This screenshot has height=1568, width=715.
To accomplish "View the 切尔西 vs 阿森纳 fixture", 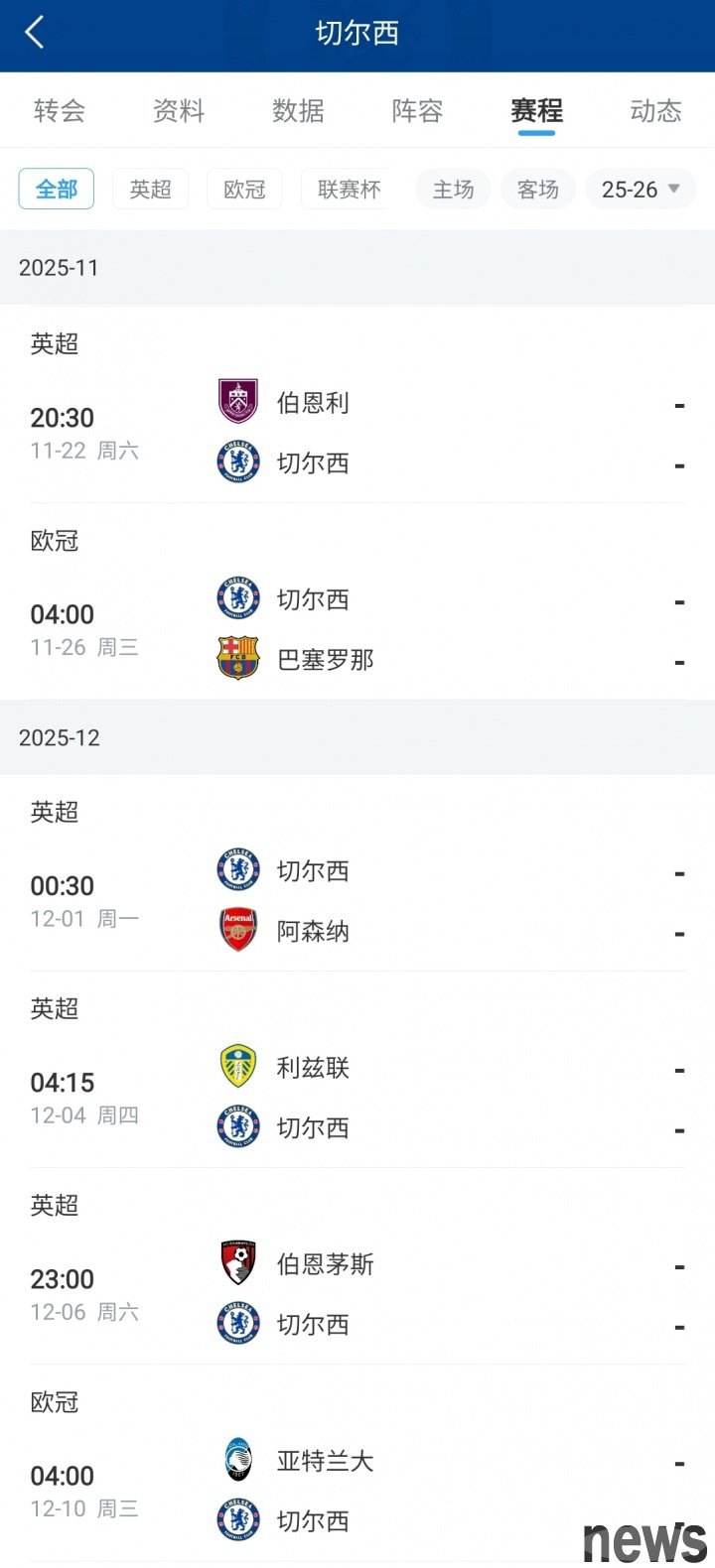I will [x=357, y=901].
